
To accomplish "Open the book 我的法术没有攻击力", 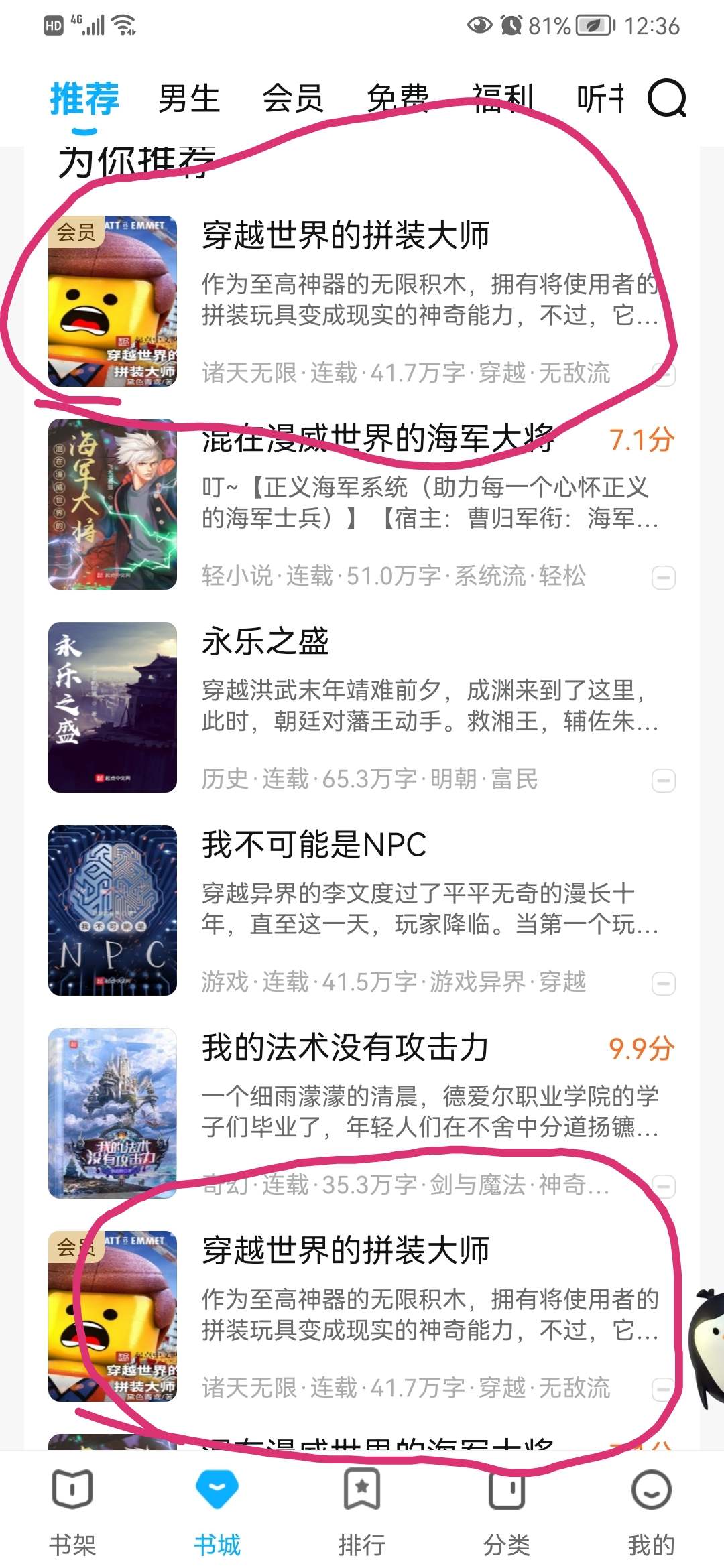I will 345,1047.
